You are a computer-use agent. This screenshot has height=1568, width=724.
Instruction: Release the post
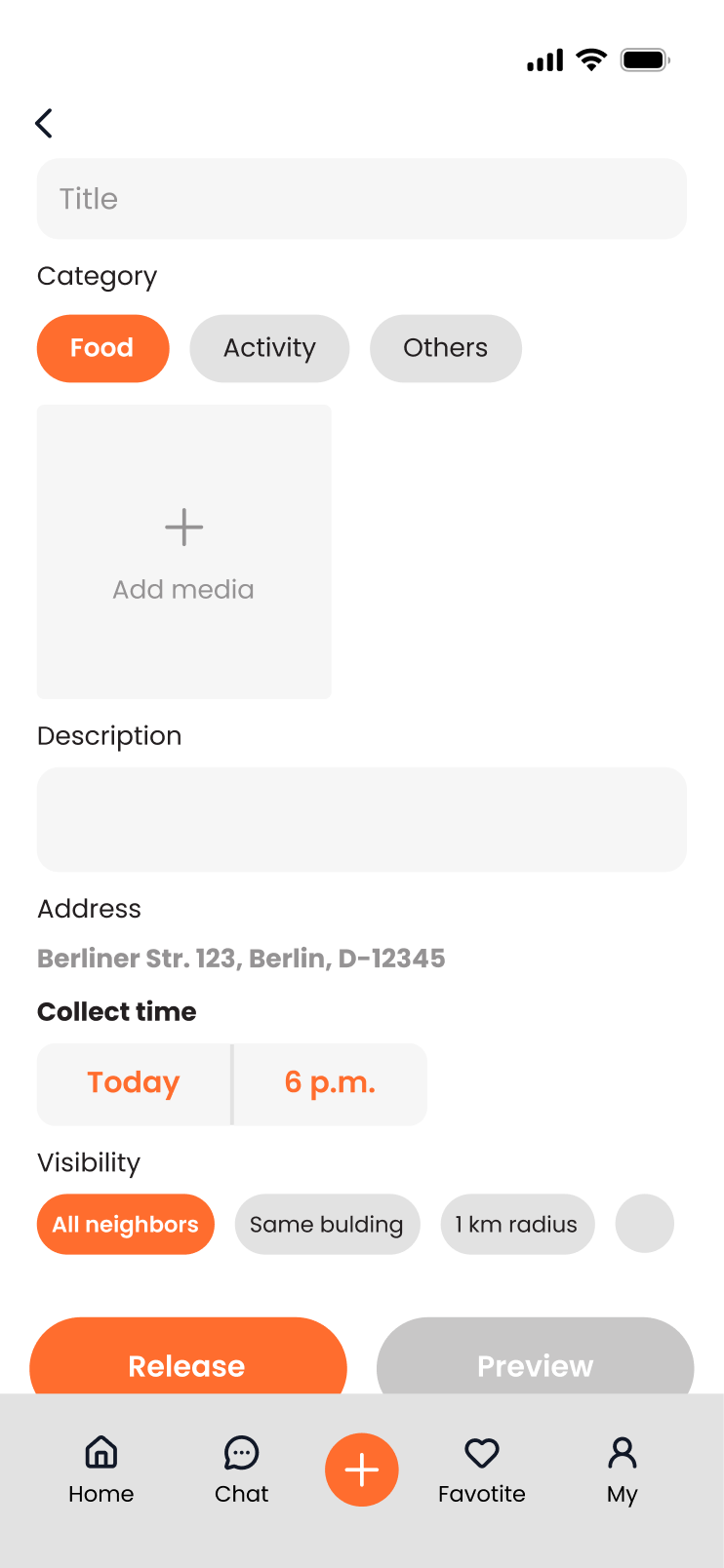coord(187,1359)
